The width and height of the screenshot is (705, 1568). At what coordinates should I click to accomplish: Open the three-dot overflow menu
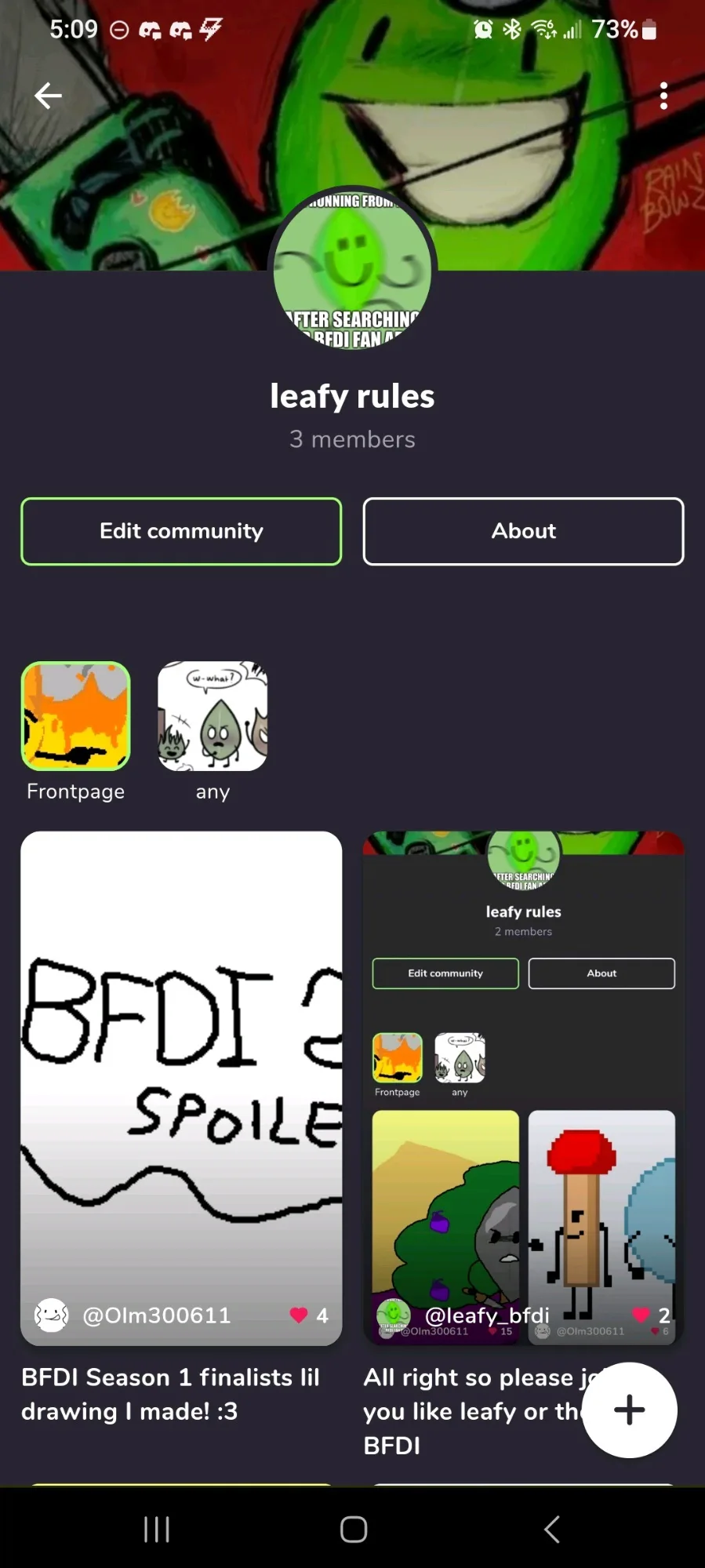663,96
